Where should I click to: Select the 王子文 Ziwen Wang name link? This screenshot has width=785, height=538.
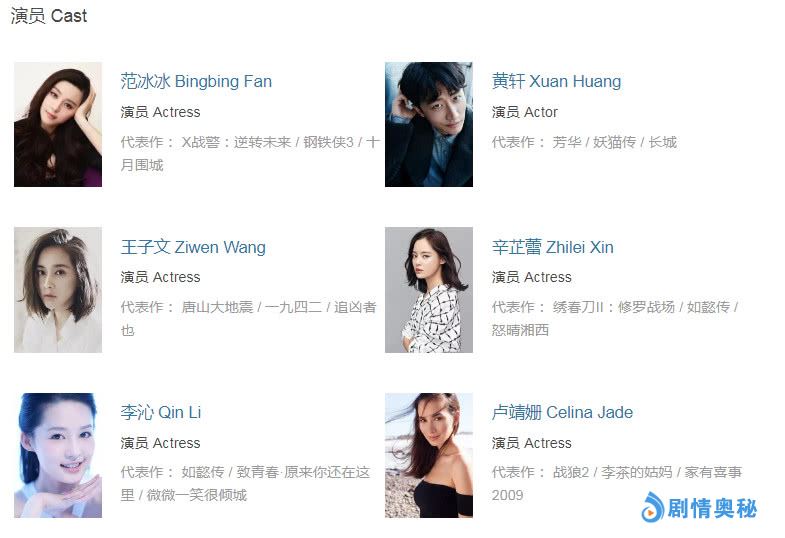pos(193,247)
